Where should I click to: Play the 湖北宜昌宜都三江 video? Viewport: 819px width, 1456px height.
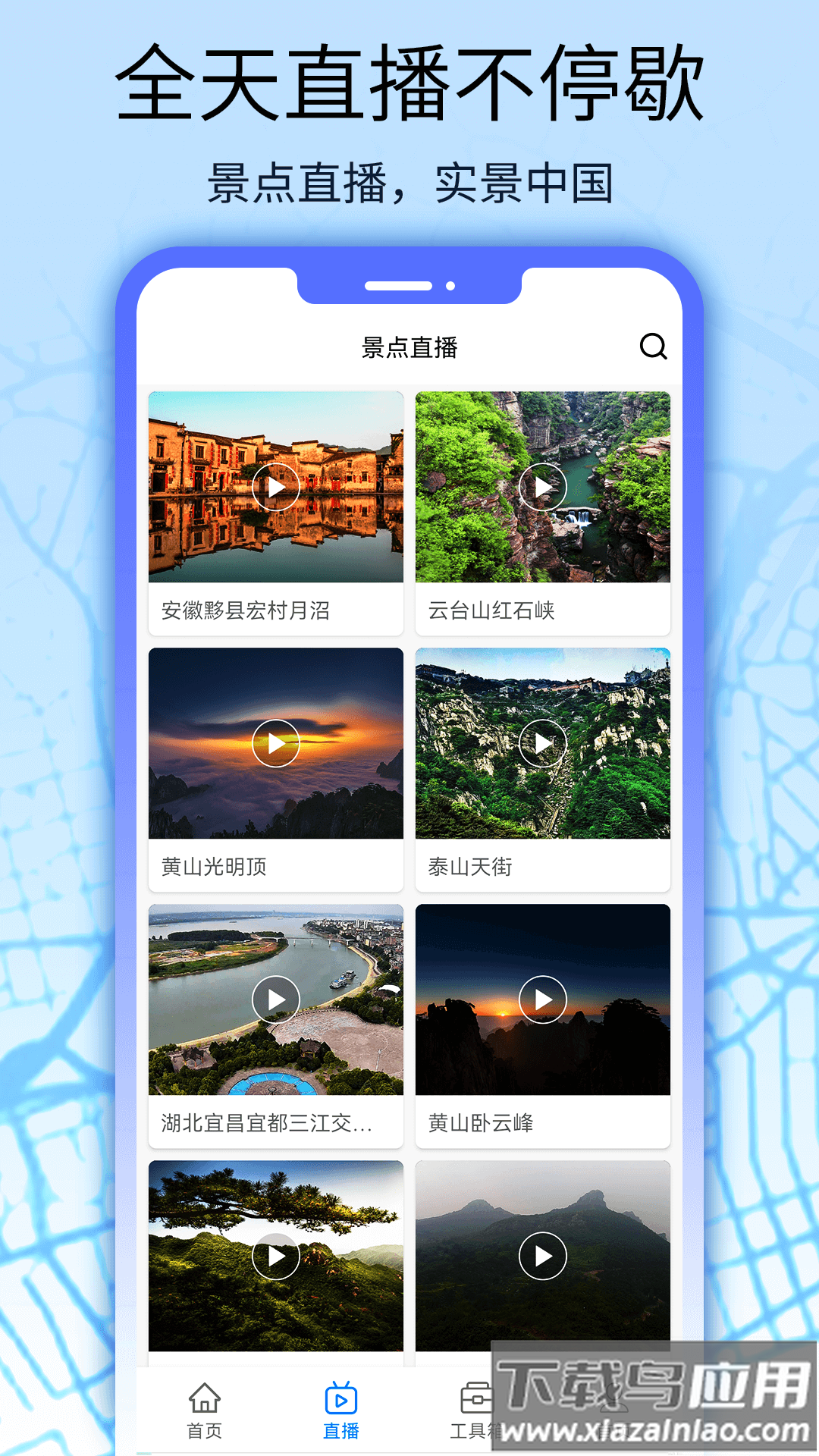(x=275, y=998)
